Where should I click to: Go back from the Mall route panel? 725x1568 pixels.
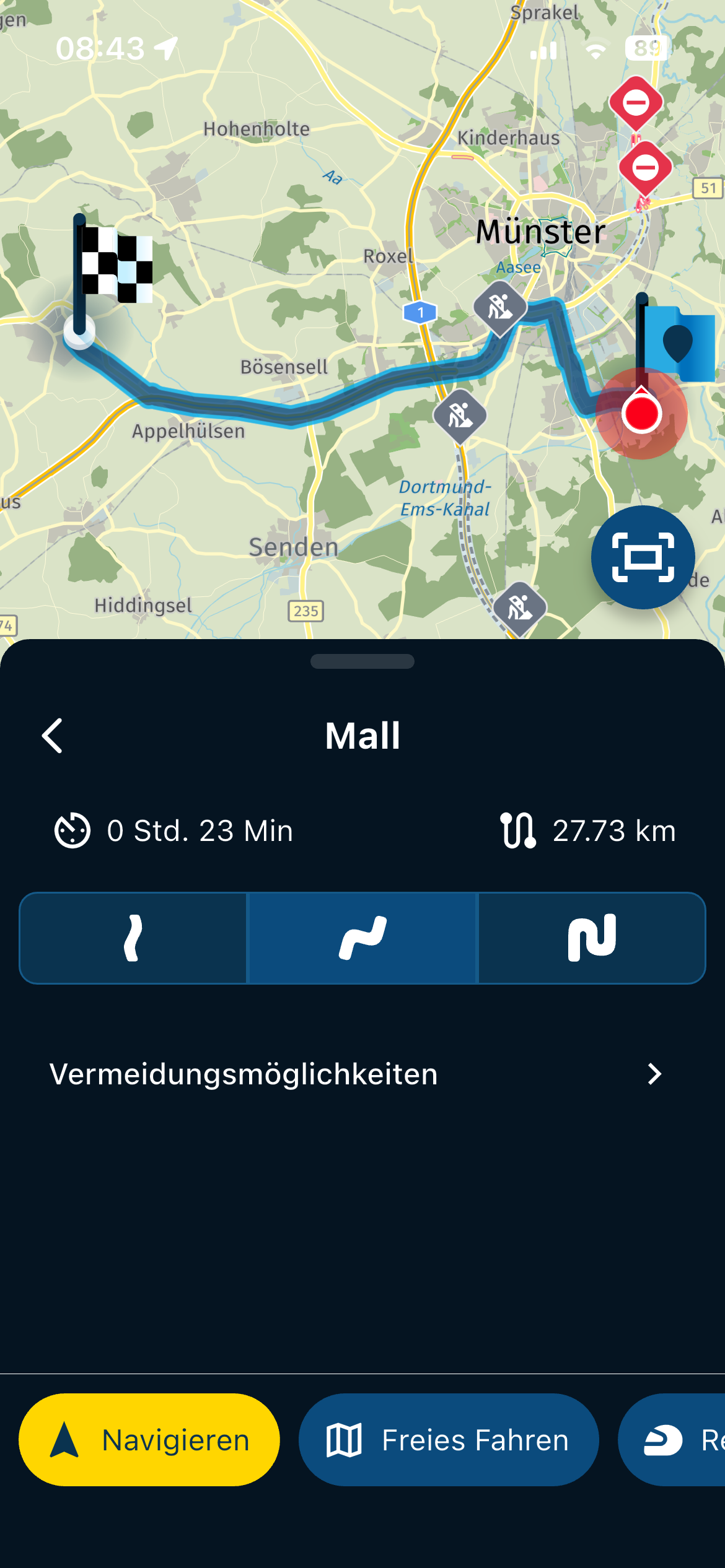[x=53, y=736]
